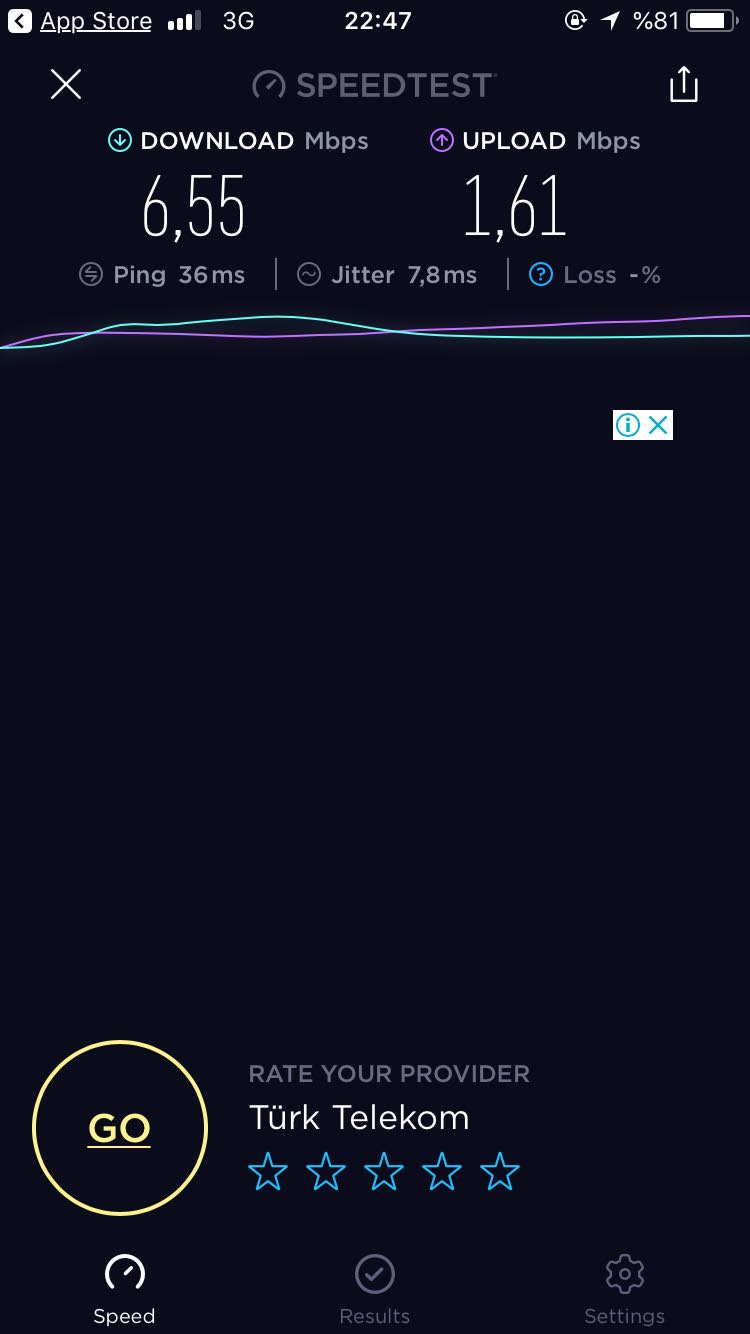Viewport: 750px width, 1334px height.
Task: Rate Türk Telekom three stars
Action: click(384, 1171)
